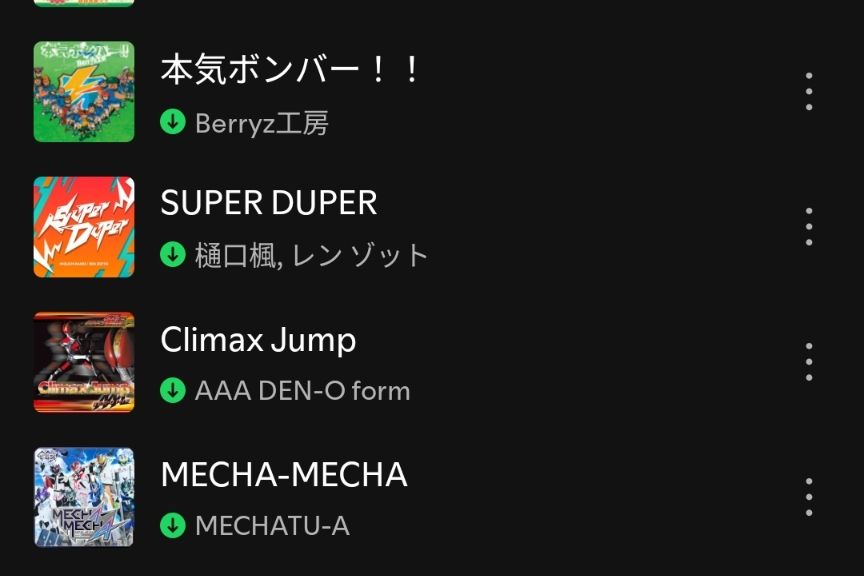Open the three-dot menu for SUPER DUPER
The height and width of the screenshot is (576, 864).
click(x=809, y=227)
